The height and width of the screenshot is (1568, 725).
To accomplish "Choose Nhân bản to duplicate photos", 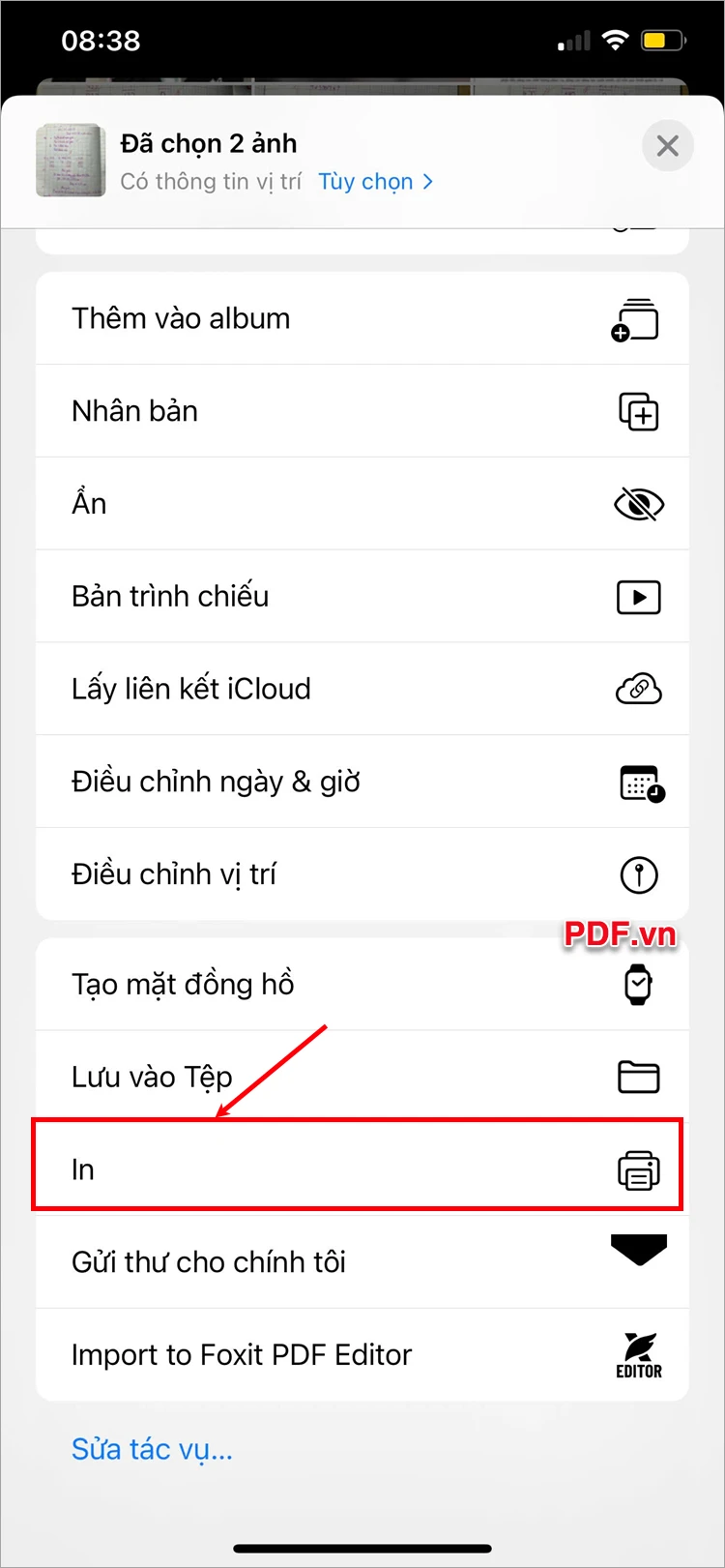I will [362, 411].
